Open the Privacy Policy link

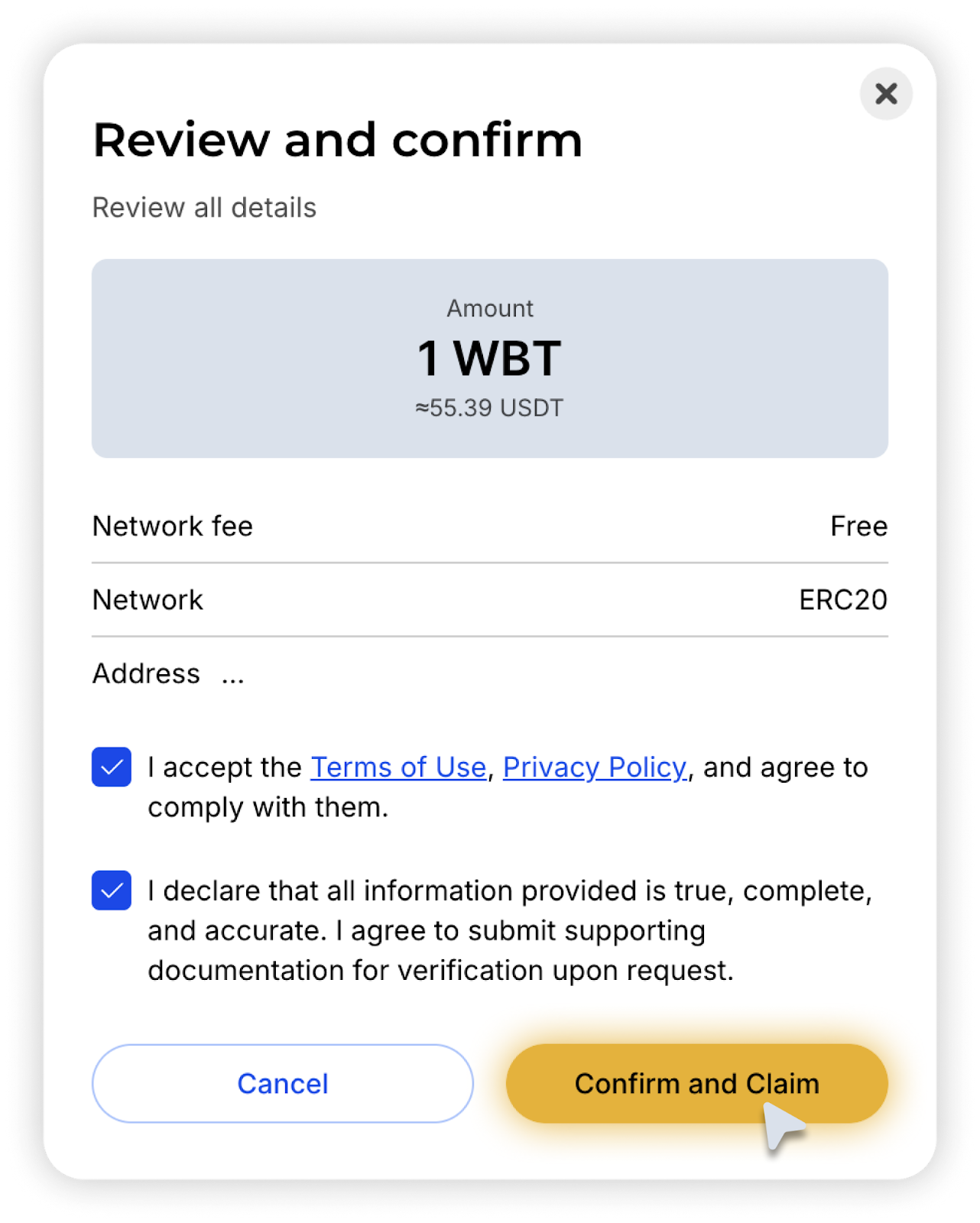click(594, 767)
